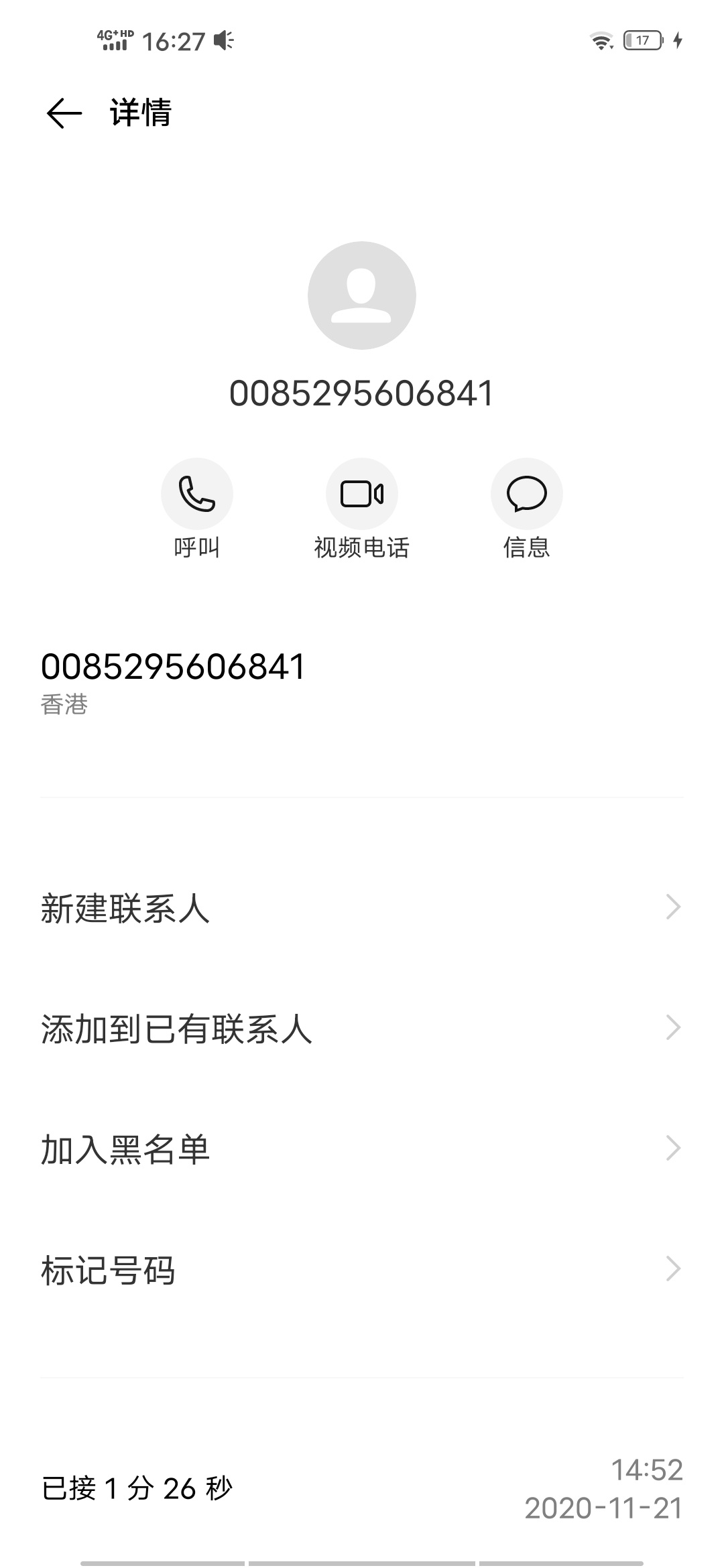Open the call record from 14:52

tap(362, 1489)
